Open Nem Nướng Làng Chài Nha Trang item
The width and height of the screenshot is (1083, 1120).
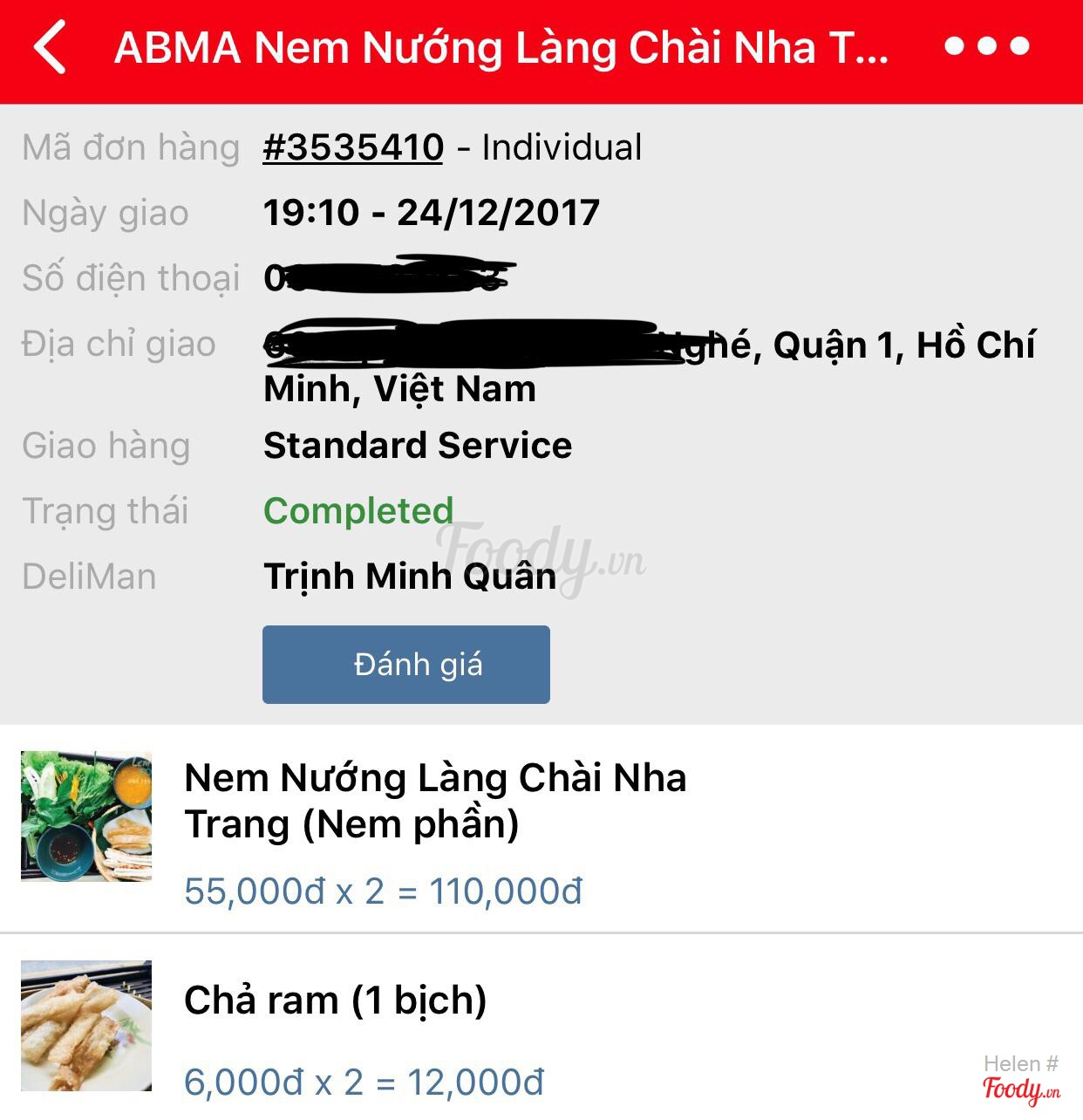point(434,801)
